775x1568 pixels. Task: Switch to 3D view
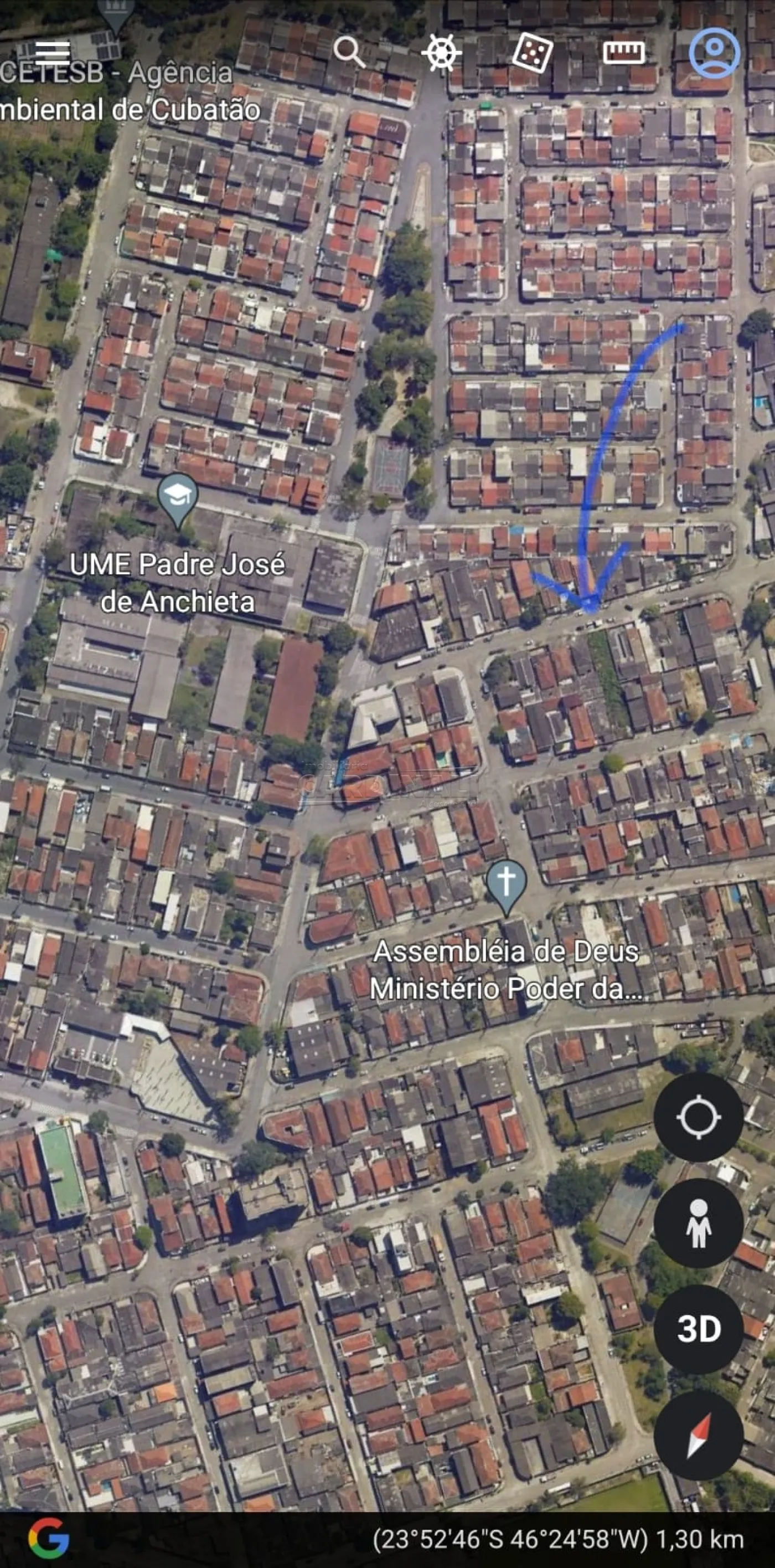pyautogui.click(x=699, y=1329)
